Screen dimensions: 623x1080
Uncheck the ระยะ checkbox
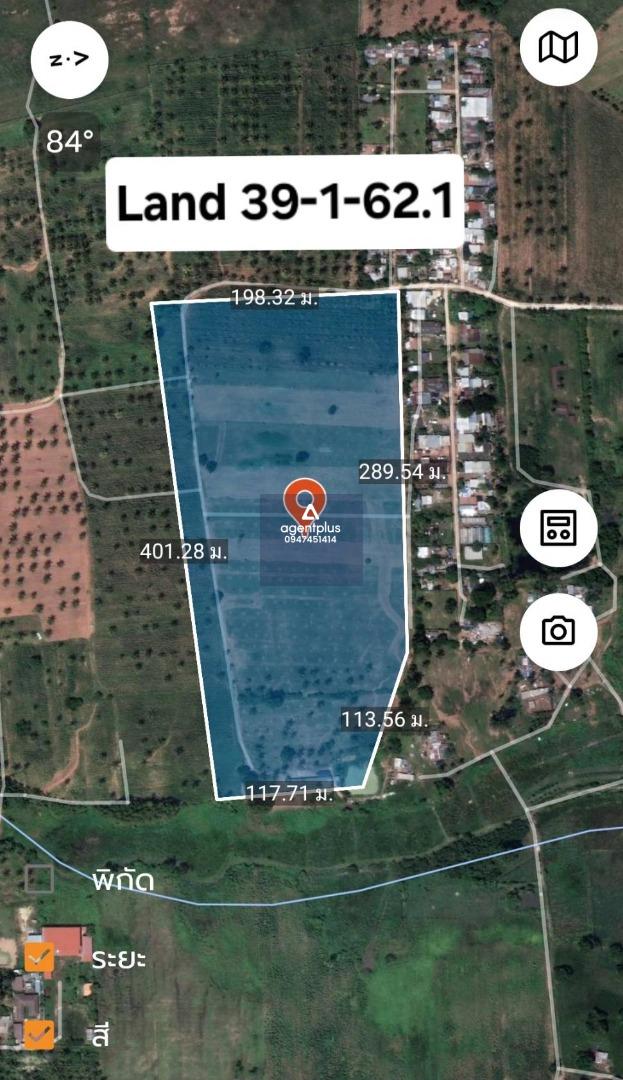pos(39,957)
